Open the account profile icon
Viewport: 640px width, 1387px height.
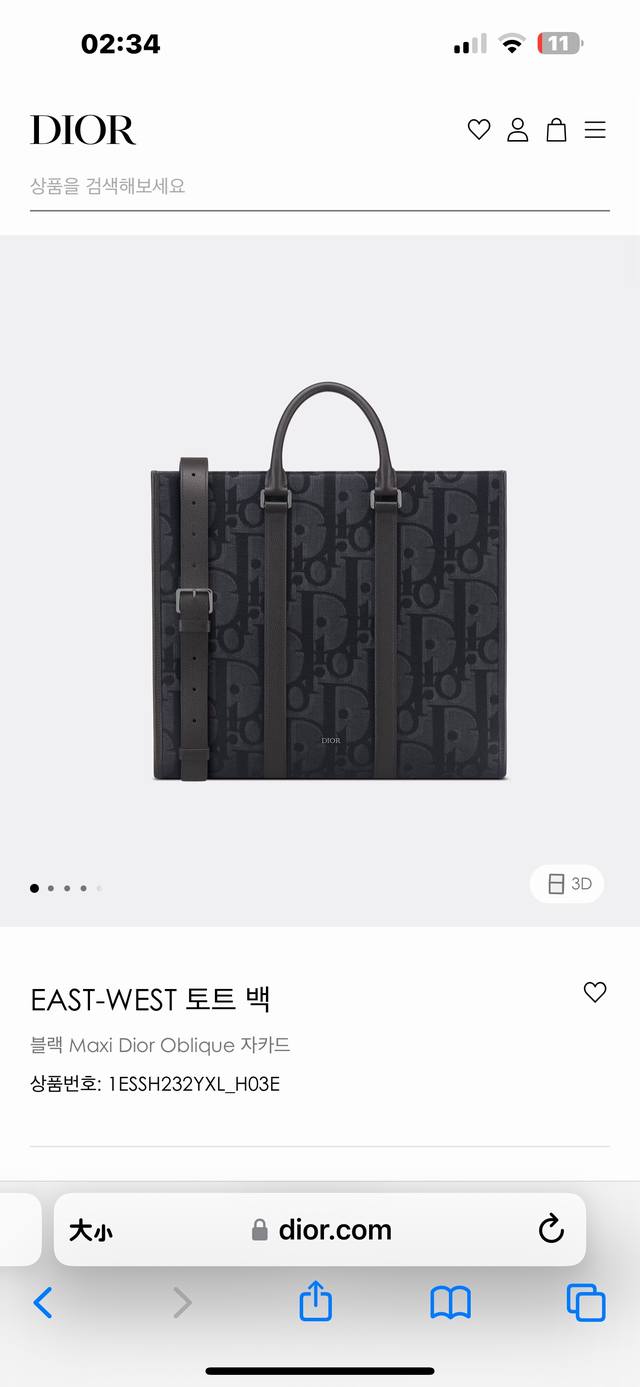[517, 129]
